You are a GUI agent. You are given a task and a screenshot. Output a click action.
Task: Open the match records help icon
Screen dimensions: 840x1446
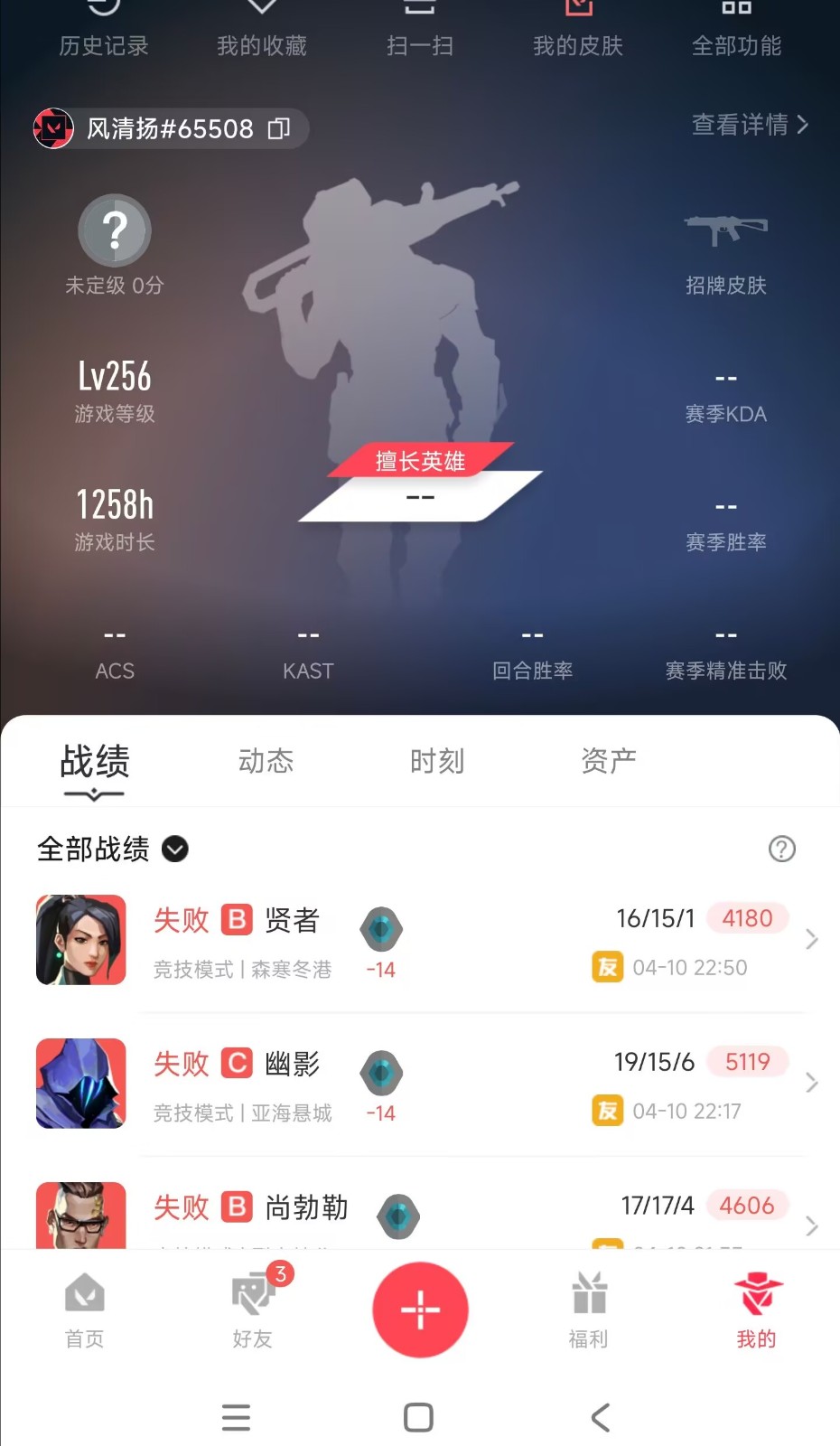(x=781, y=850)
